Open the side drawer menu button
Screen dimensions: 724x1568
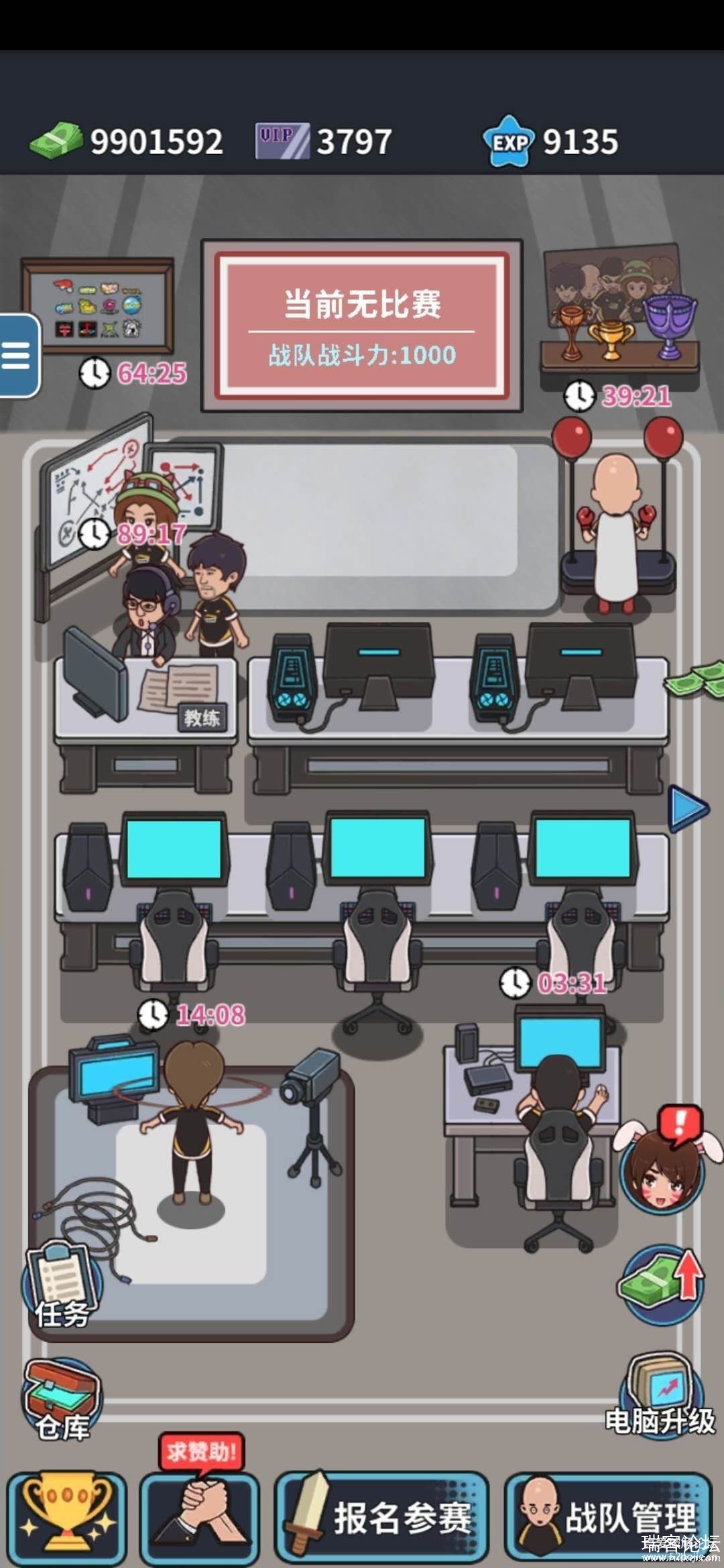tap(18, 355)
